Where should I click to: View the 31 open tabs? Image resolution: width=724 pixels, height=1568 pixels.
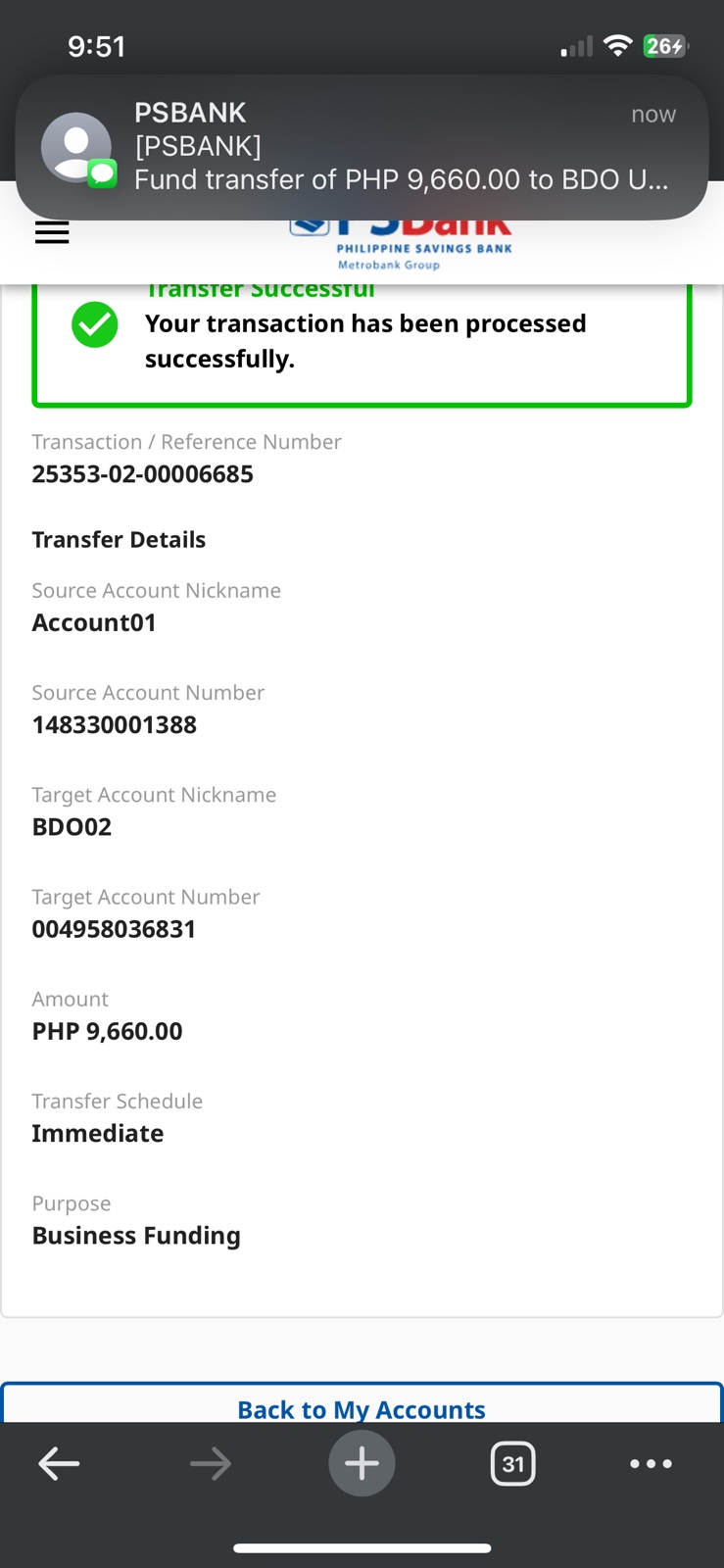tap(512, 1464)
